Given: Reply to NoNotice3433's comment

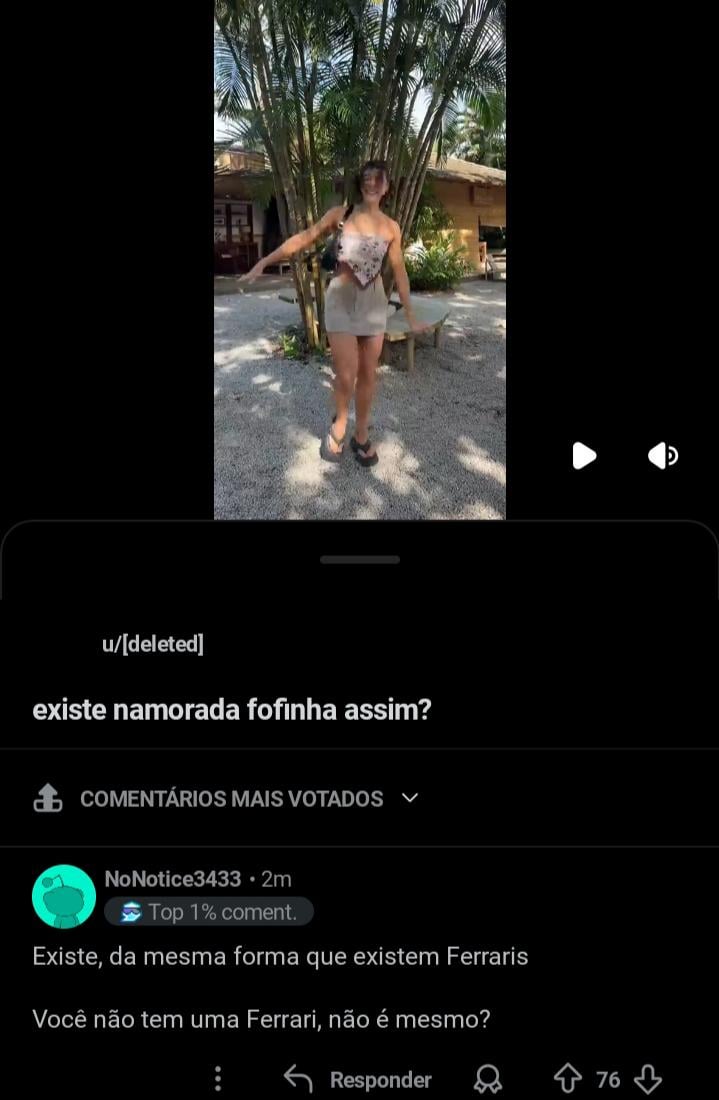Looking at the screenshot, I should pyautogui.click(x=359, y=1079).
